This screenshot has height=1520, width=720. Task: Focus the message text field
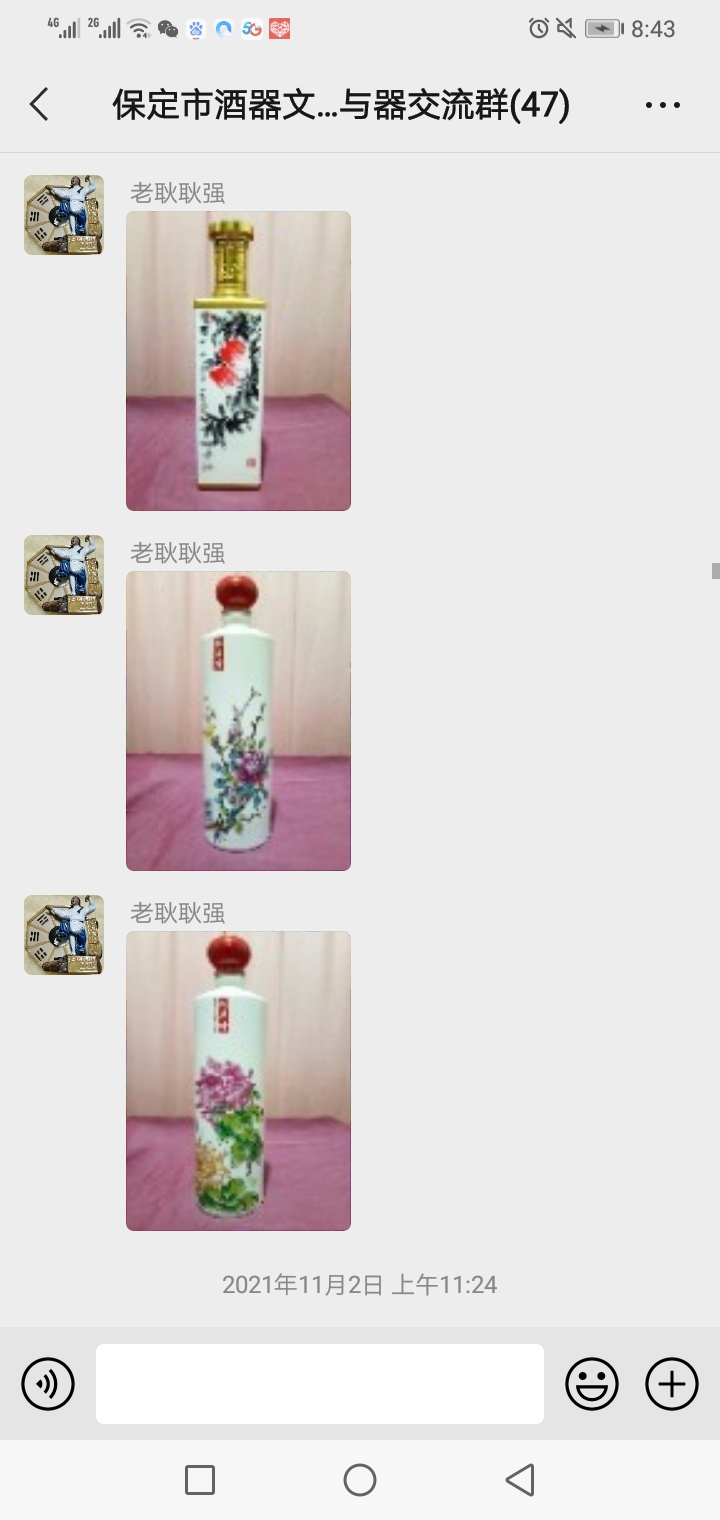tap(320, 1384)
